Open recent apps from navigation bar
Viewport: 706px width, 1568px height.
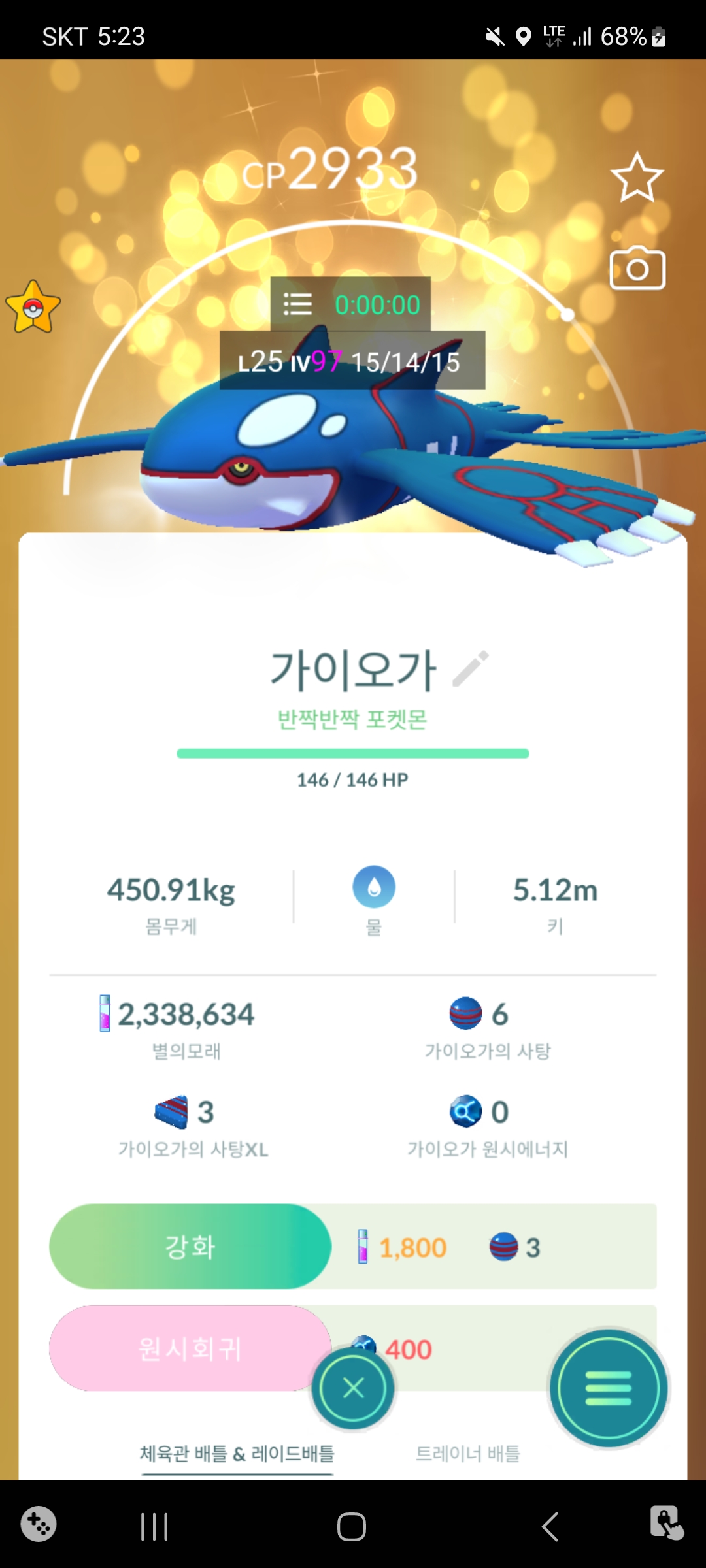click(x=154, y=1527)
